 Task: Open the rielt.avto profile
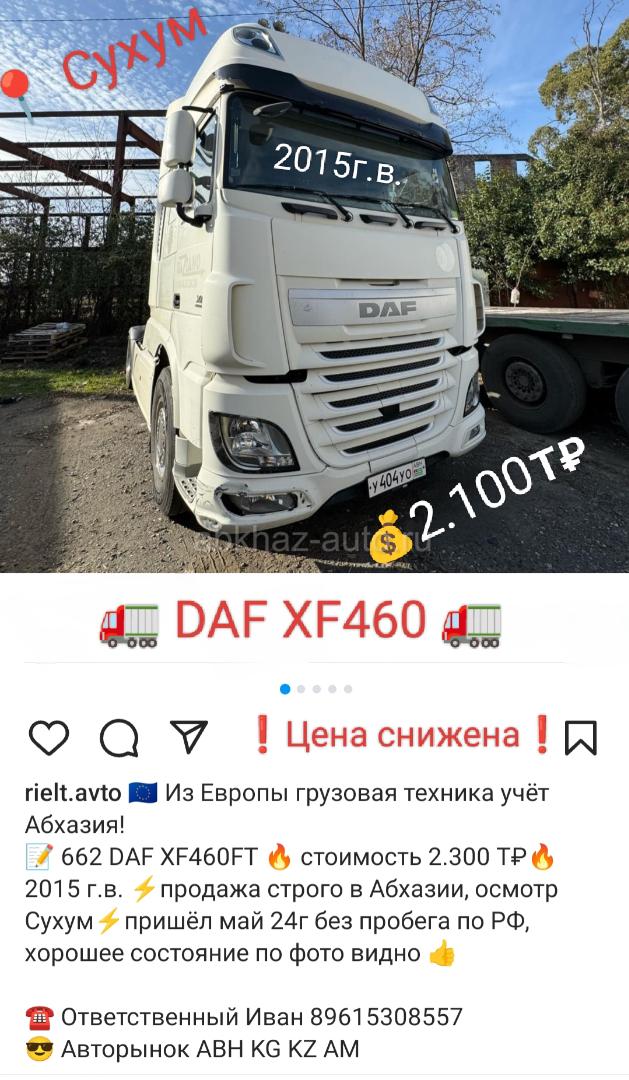(x=73, y=793)
